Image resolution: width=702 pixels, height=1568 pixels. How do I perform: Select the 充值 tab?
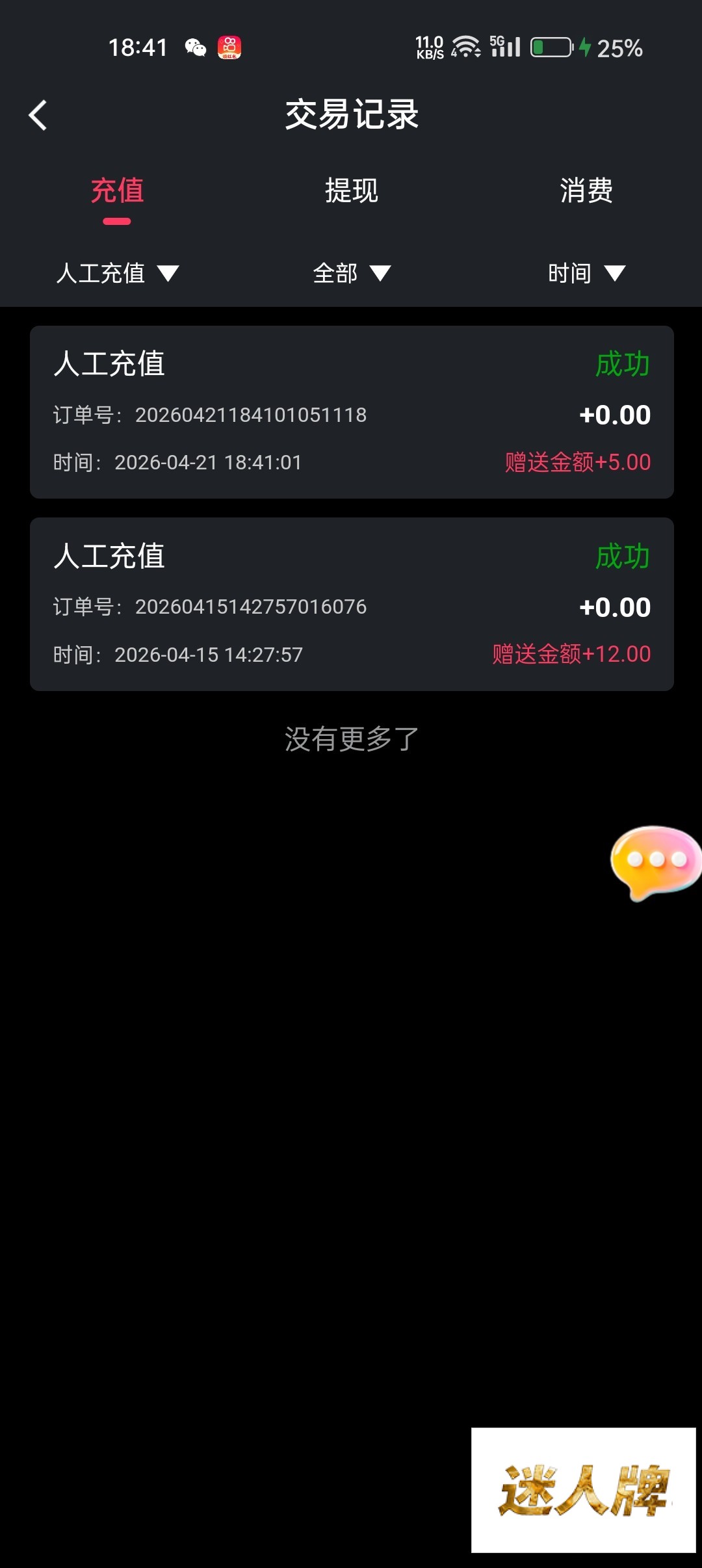[117, 190]
